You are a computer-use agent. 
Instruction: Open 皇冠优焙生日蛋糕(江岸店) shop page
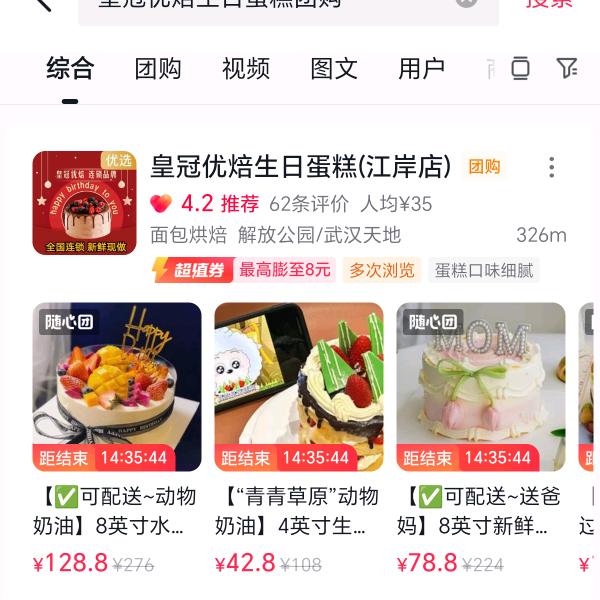coord(300,167)
